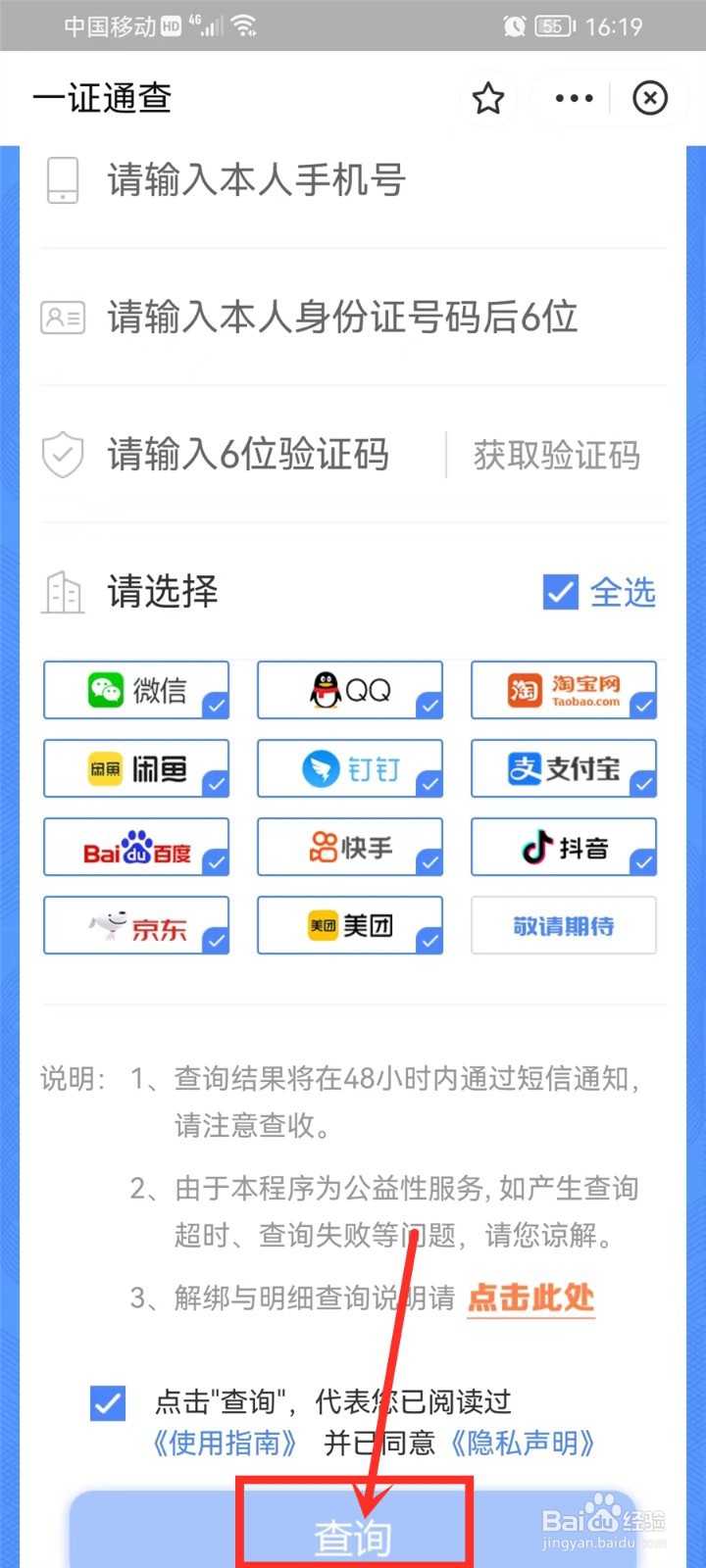The width and height of the screenshot is (706, 1568).
Task: Tap the phone number input field
Action: click(x=294, y=180)
